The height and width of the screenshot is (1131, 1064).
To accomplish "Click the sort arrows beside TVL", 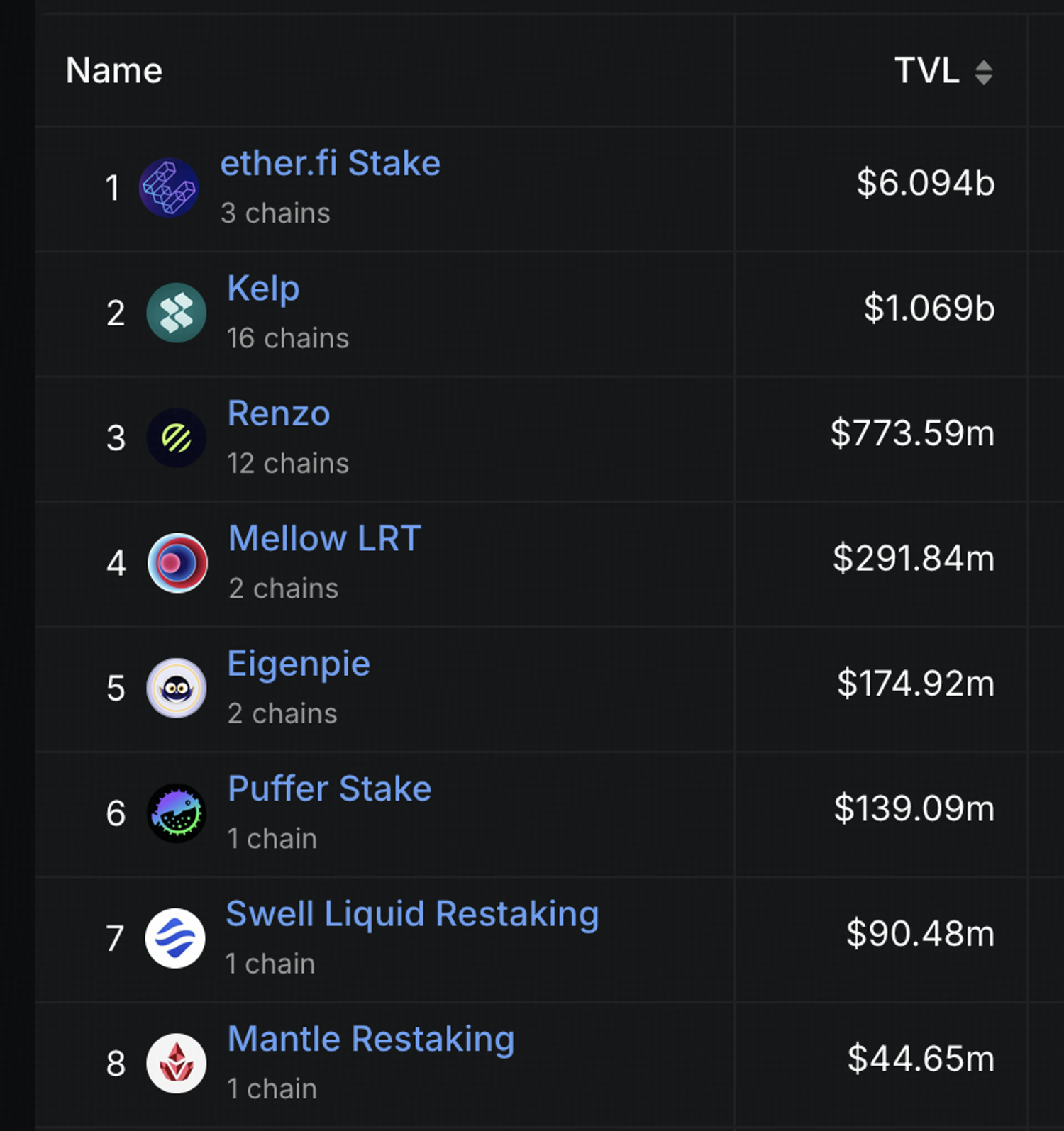I will (985, 71).
